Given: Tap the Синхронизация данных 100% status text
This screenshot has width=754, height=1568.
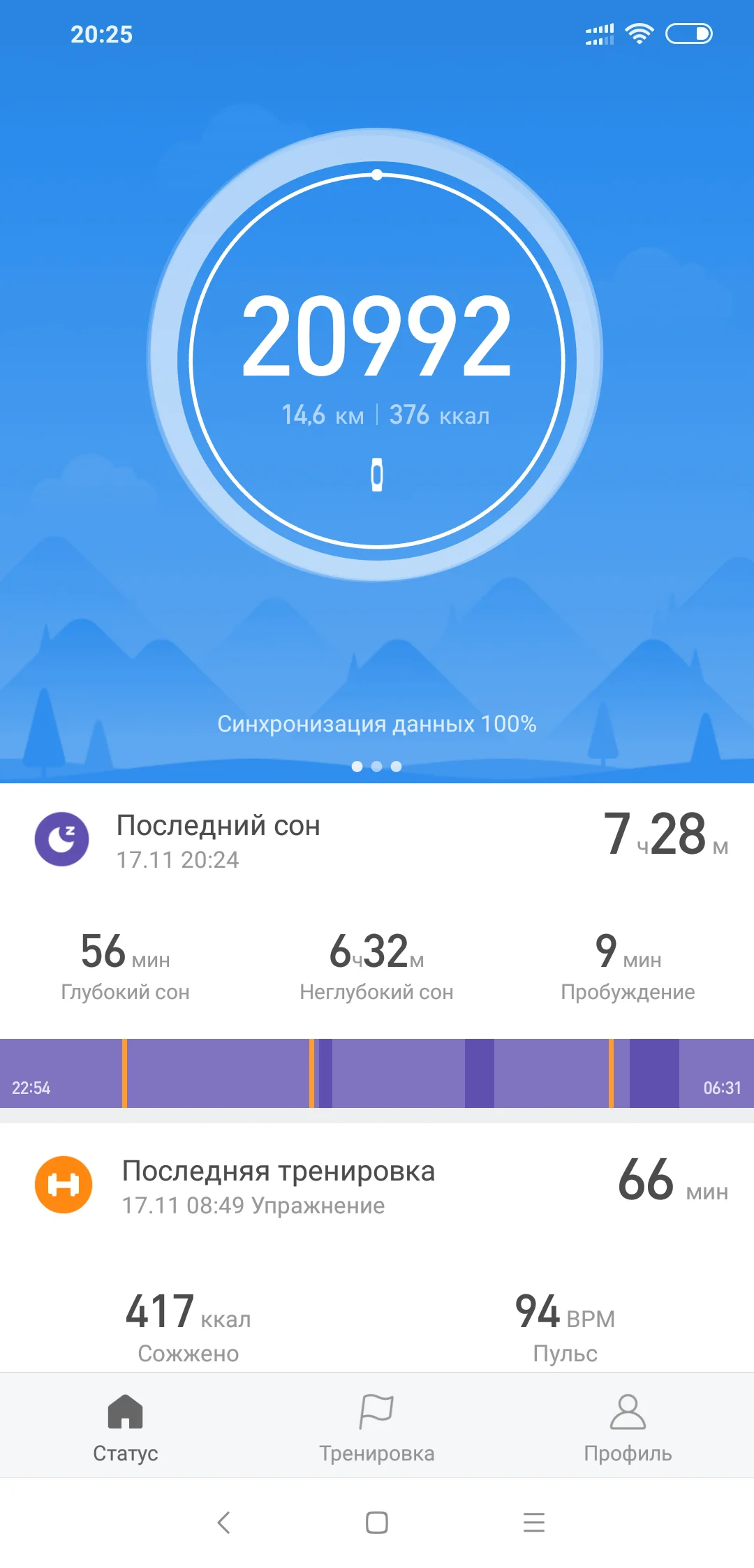Looking at the screenshot, I should pyautogui.click(x=377, y=725).
